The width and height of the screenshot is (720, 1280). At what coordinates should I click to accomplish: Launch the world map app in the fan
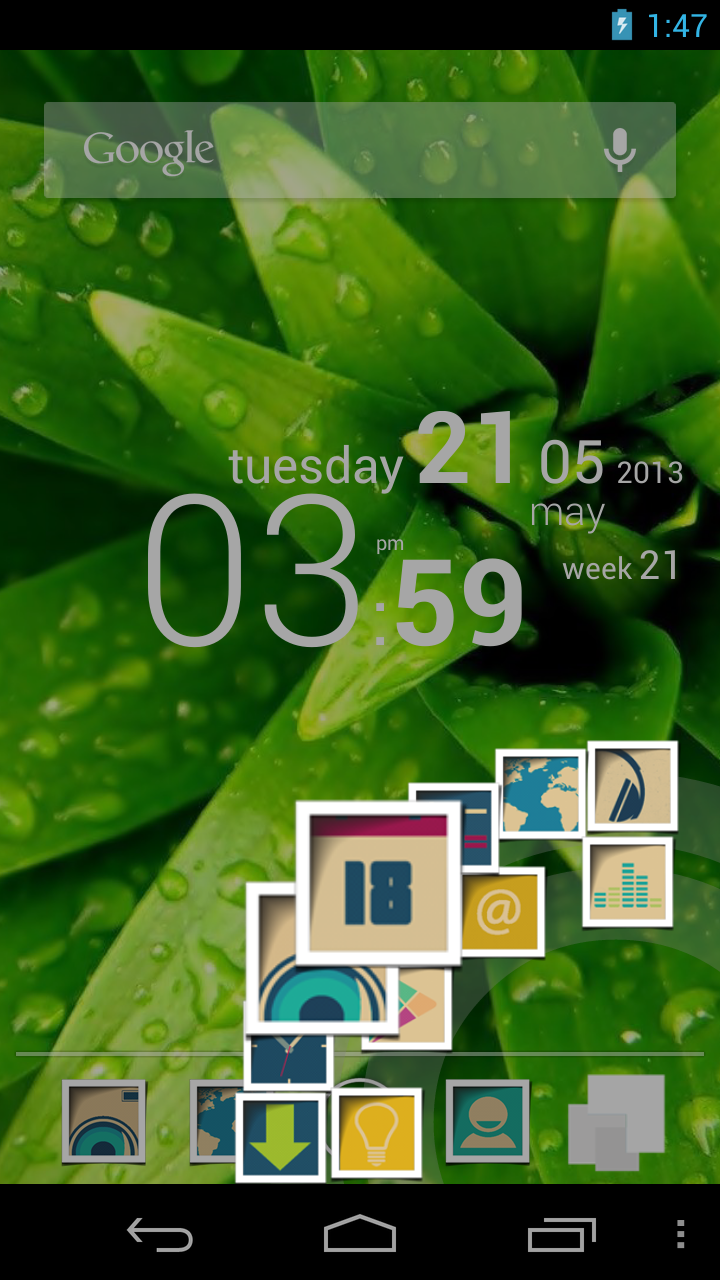(541, 794)
